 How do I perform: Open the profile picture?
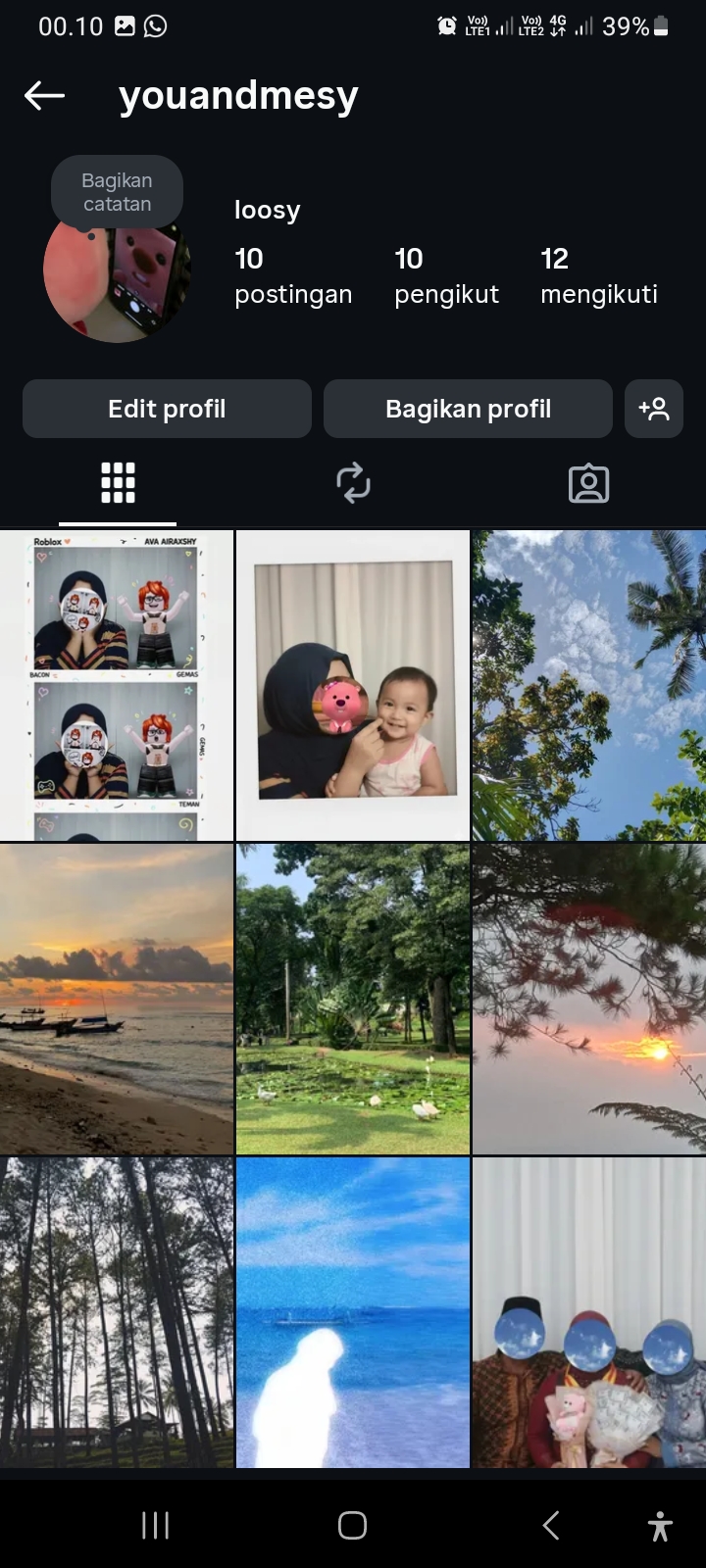pos(118,284)
